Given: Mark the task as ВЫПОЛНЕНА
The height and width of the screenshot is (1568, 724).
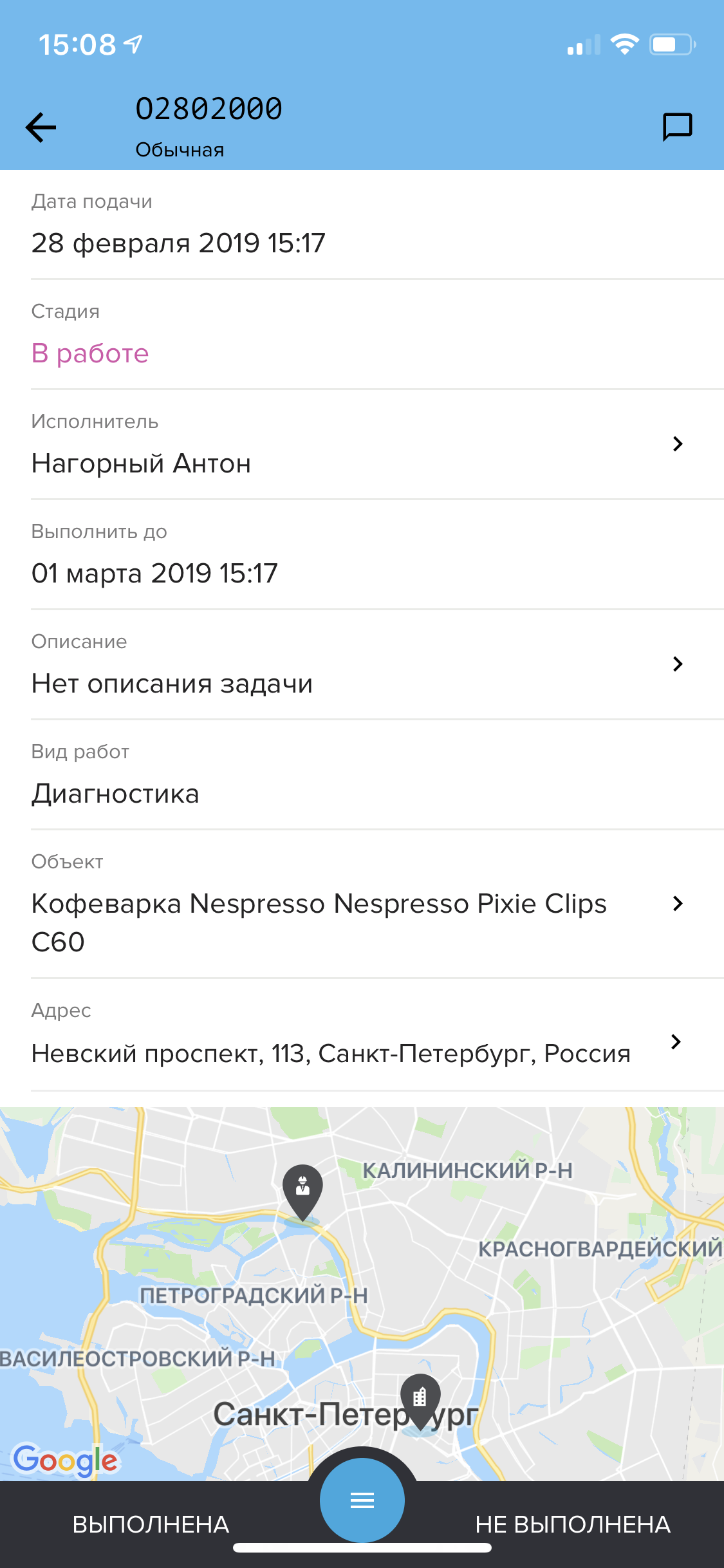Looking at the screenshot, I should 151,1524.
